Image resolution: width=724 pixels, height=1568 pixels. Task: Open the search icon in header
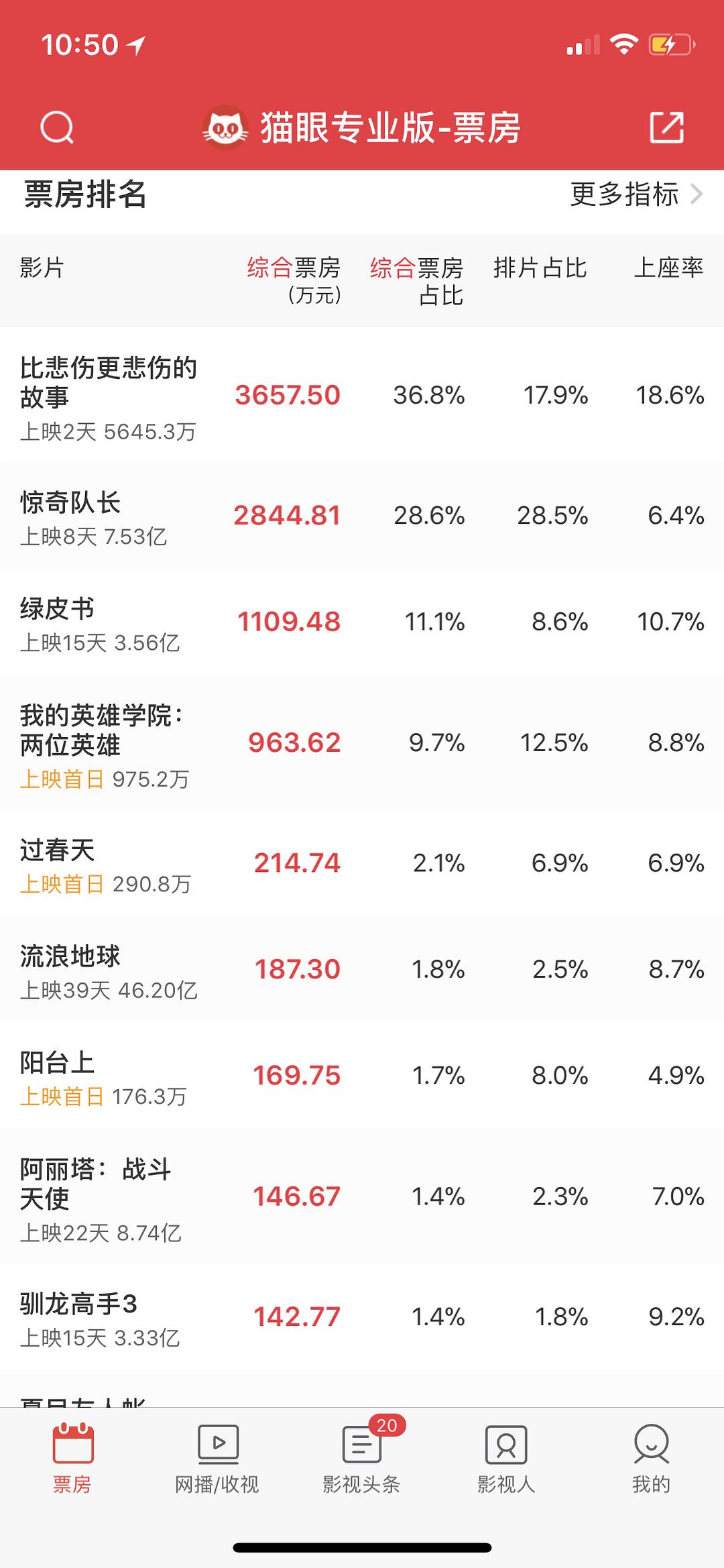57,127
